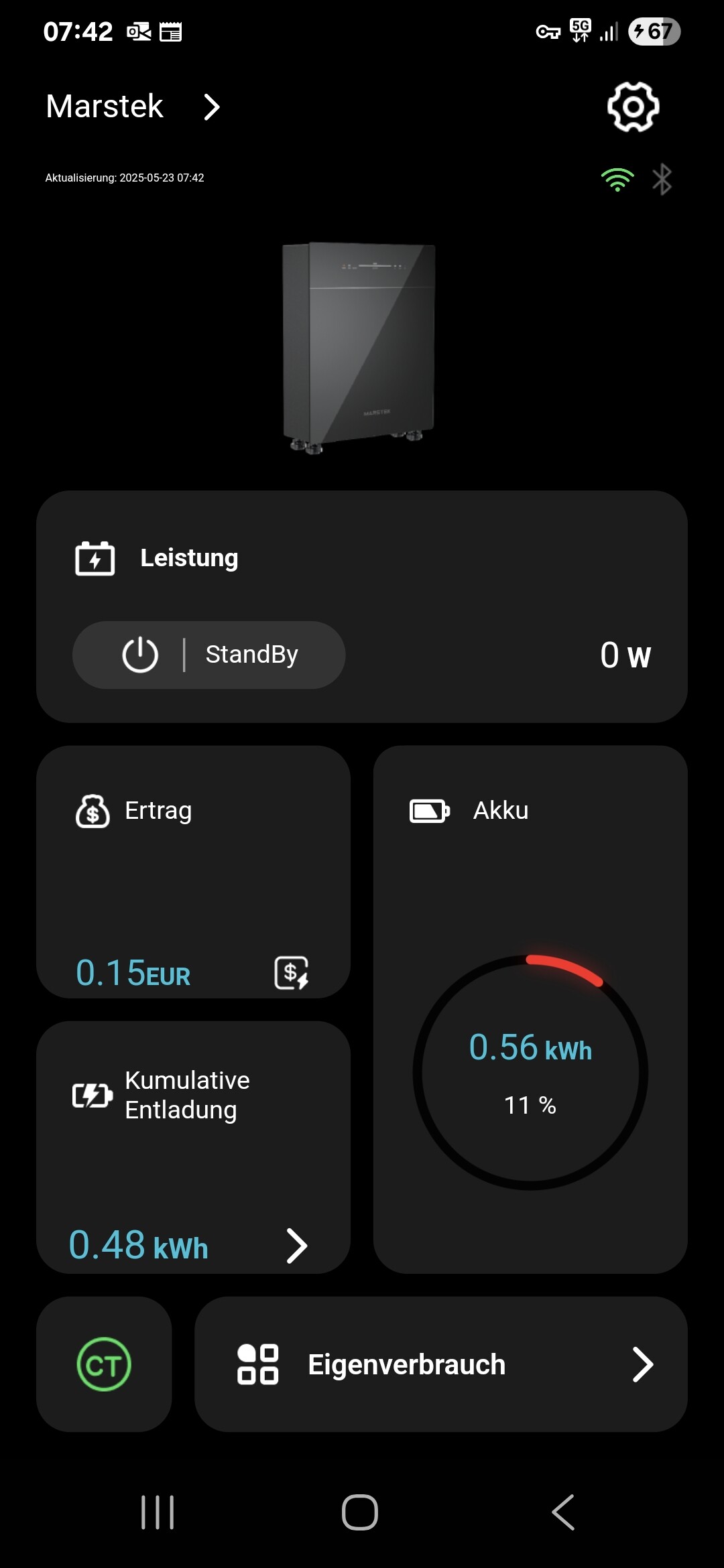Open the CT meter button
This screenshot has width=724, height=1568.
[104, 1364]
